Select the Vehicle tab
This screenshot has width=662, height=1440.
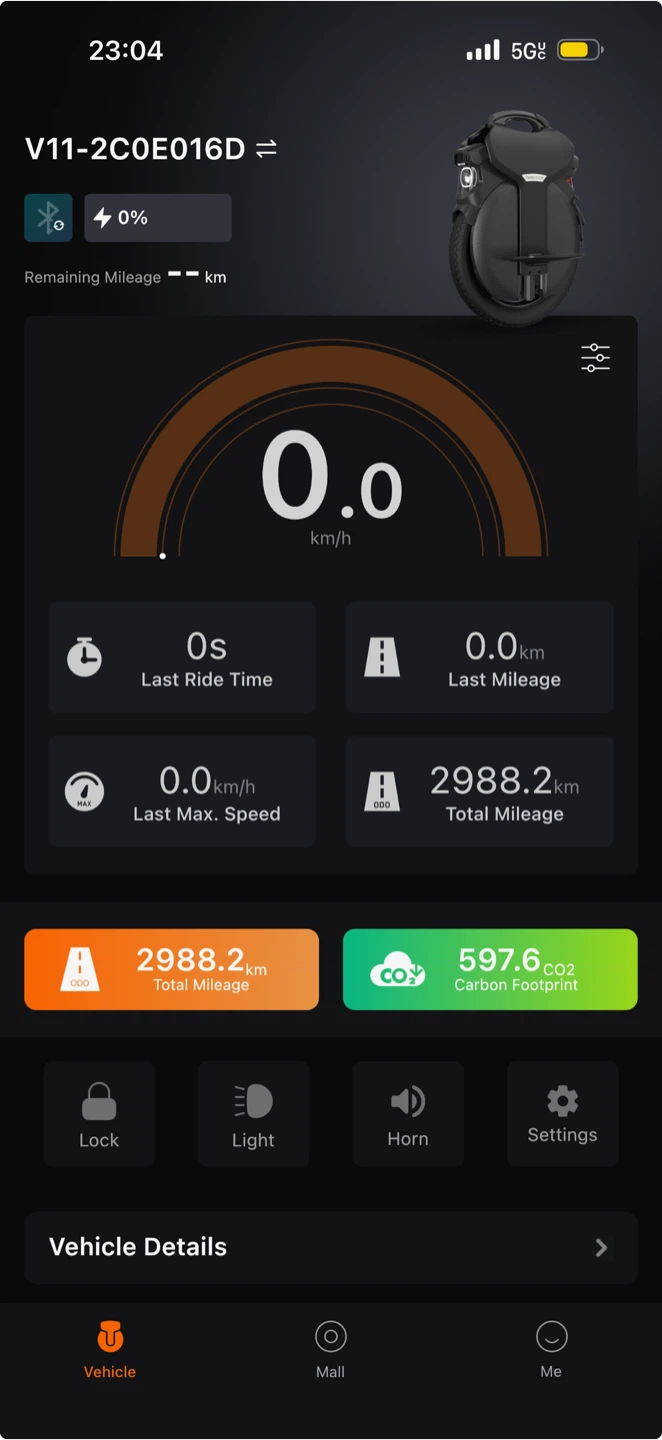point(110,1350)
